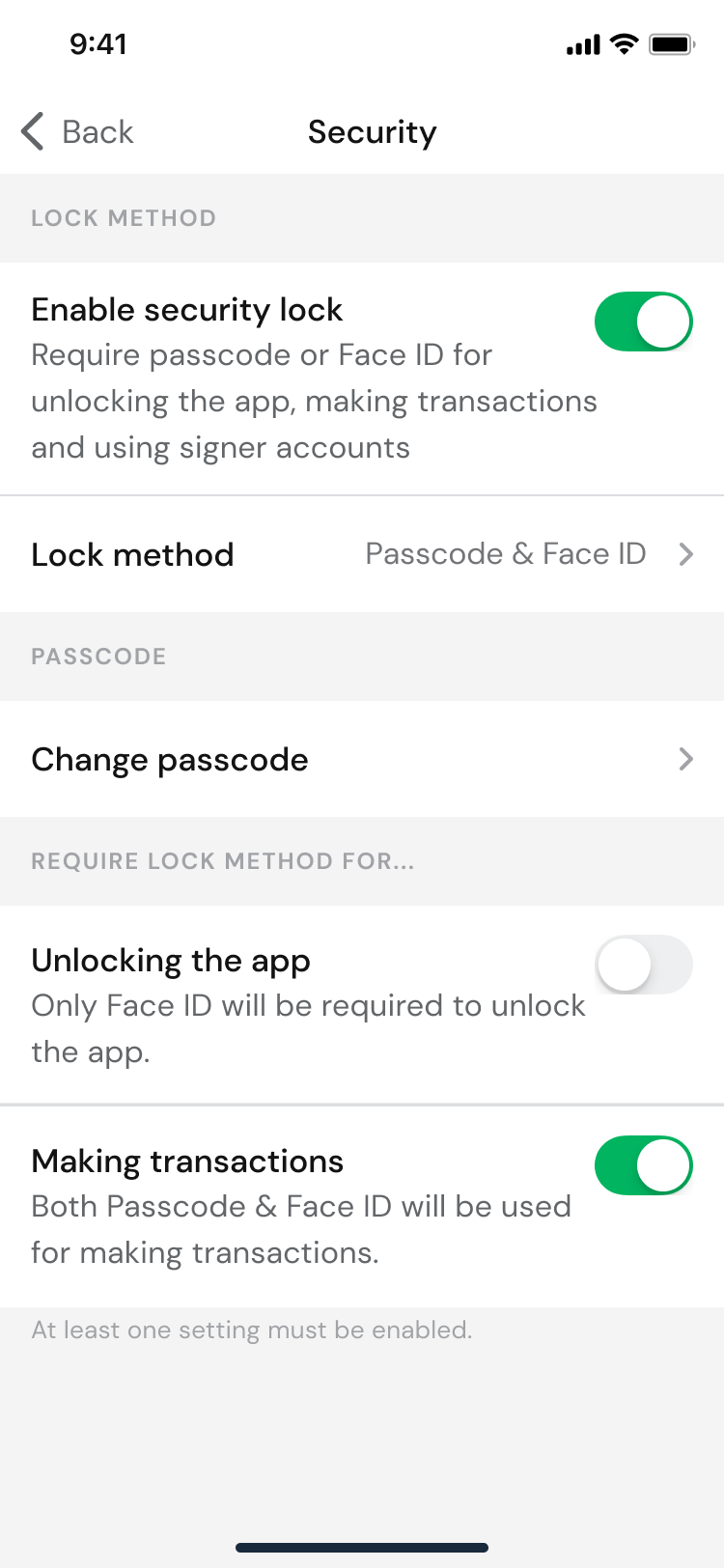Viewport: 724px width, 1568px height.
Task: Select Passcode & Face ID to change lock method
Action: coord(505,554)
